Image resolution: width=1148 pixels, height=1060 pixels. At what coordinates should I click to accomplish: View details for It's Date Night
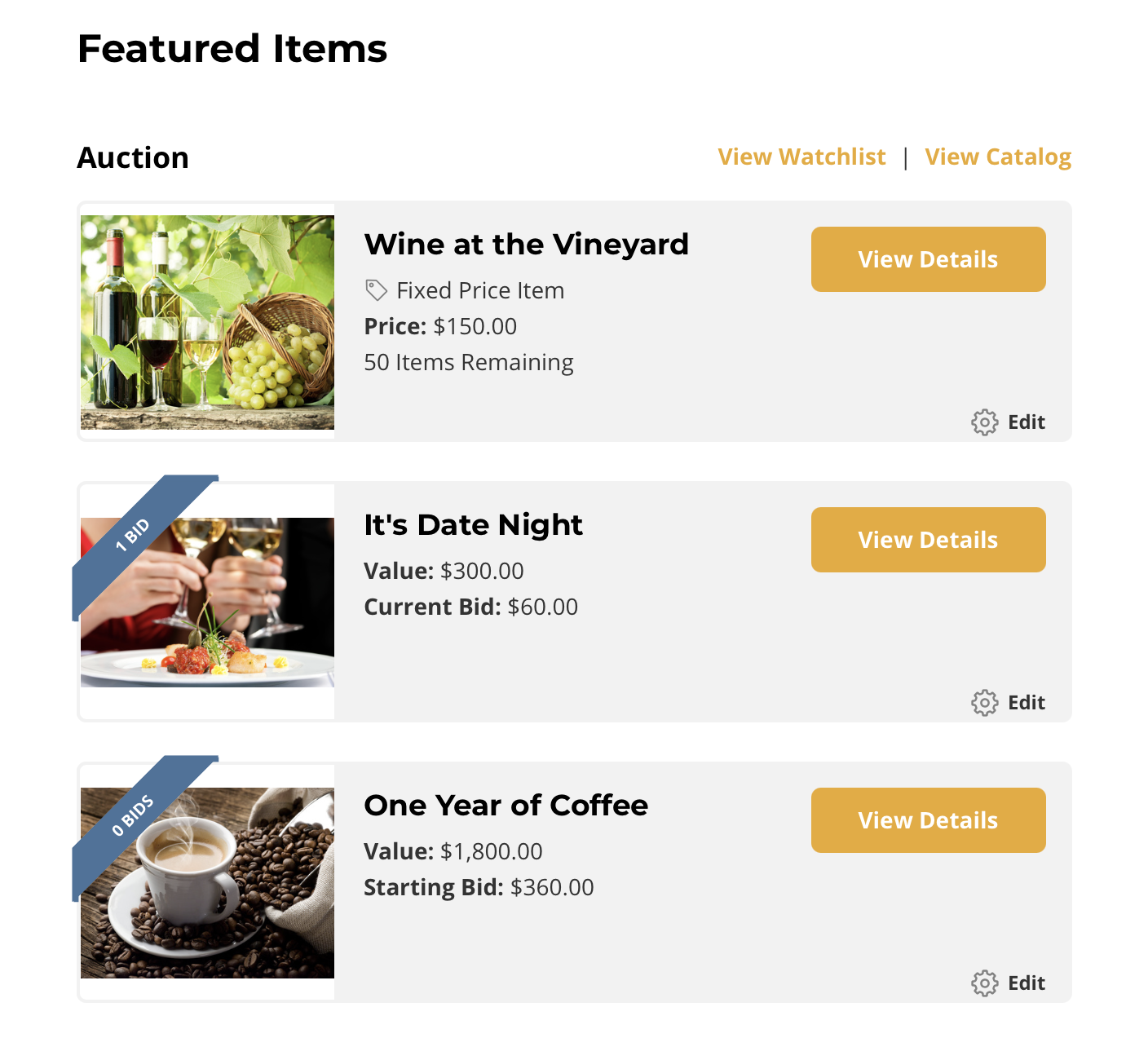(928, 540)
